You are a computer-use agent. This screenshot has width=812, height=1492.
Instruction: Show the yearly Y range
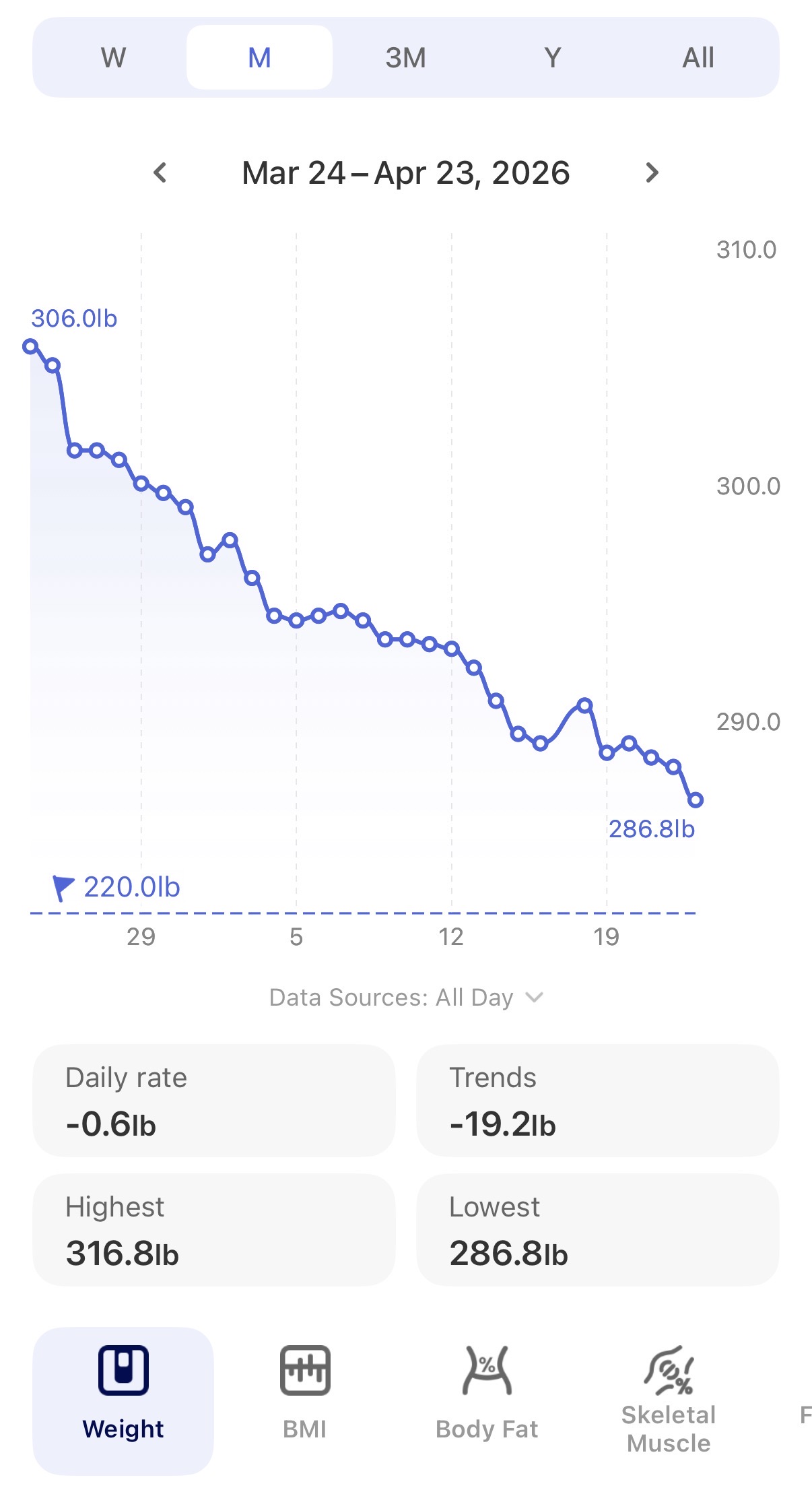click(x=552, y=58)
